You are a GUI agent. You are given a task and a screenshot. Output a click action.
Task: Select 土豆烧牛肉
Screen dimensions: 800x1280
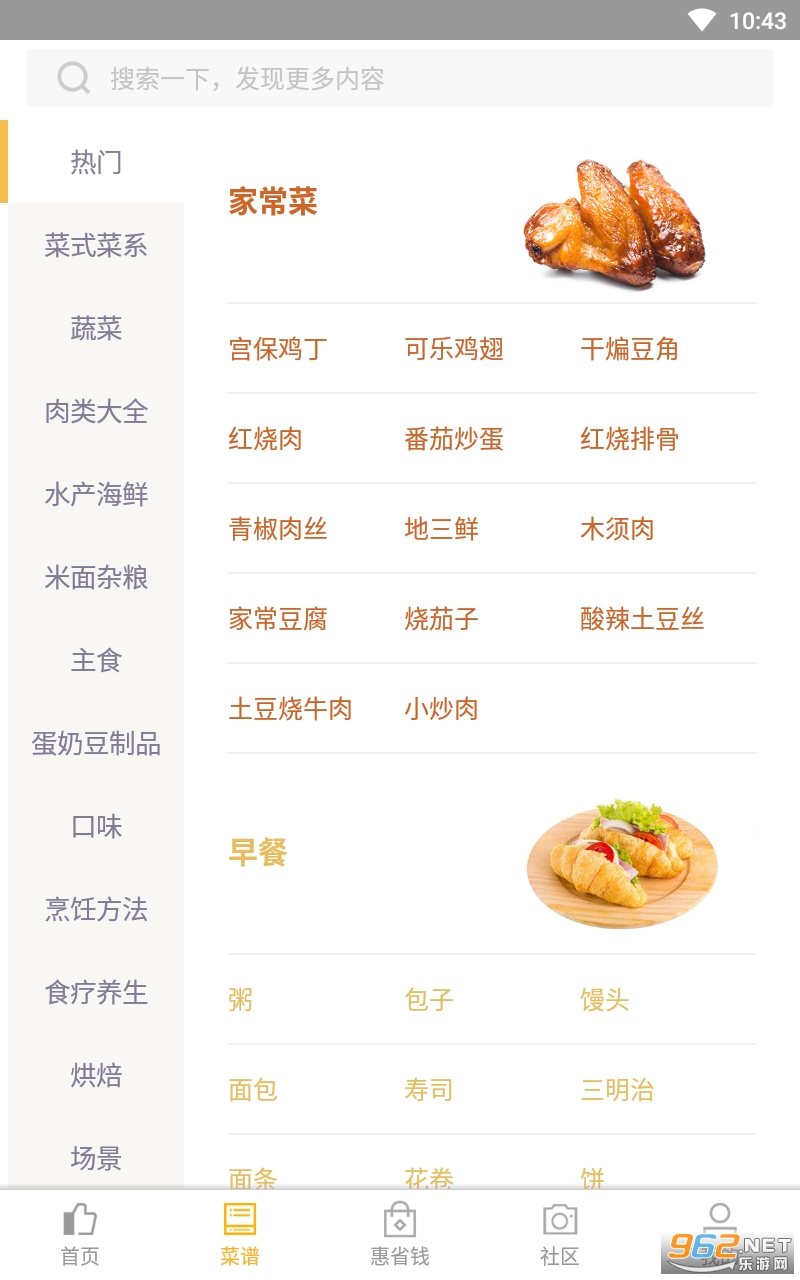pyautogui.click(x=290, y=709)
